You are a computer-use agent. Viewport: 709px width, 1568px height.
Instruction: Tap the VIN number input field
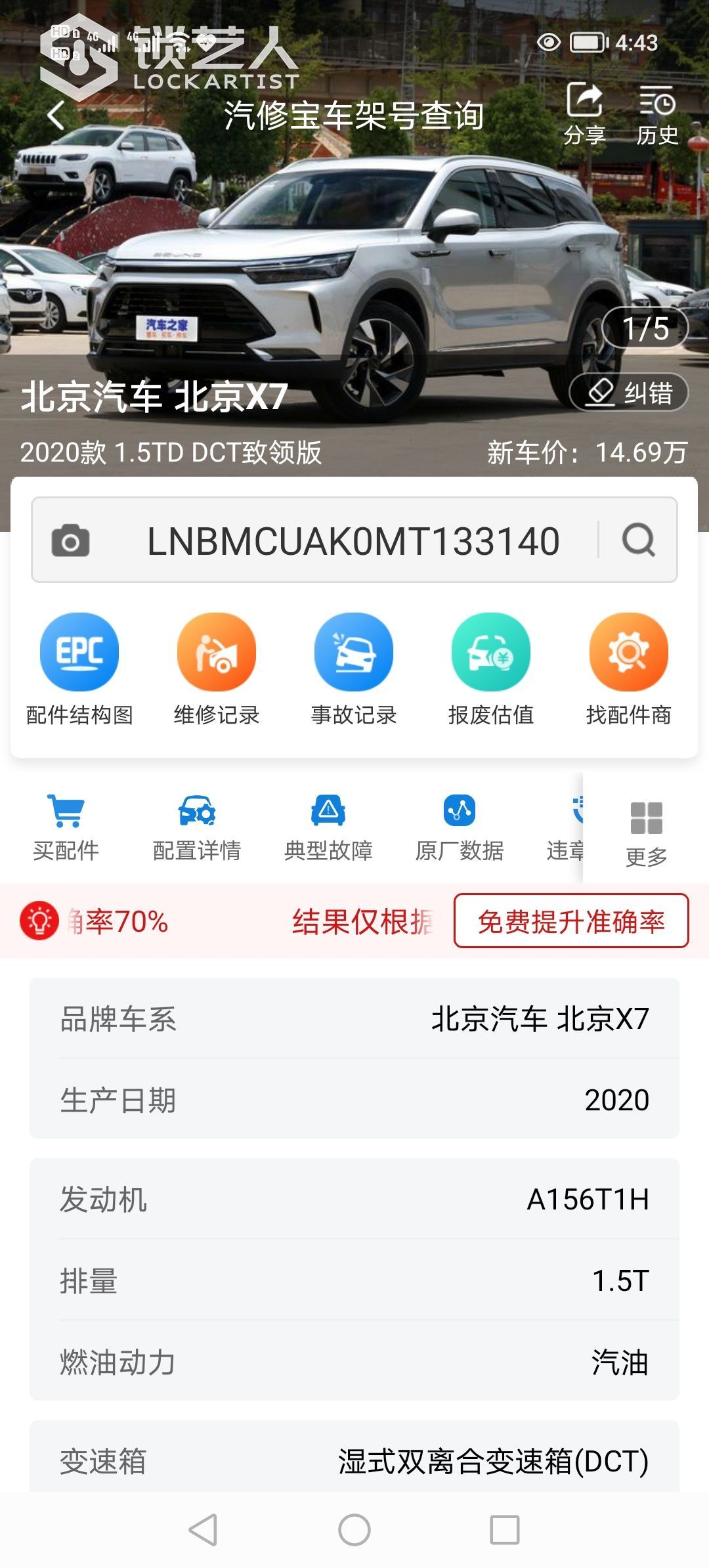tap(353, 541)
